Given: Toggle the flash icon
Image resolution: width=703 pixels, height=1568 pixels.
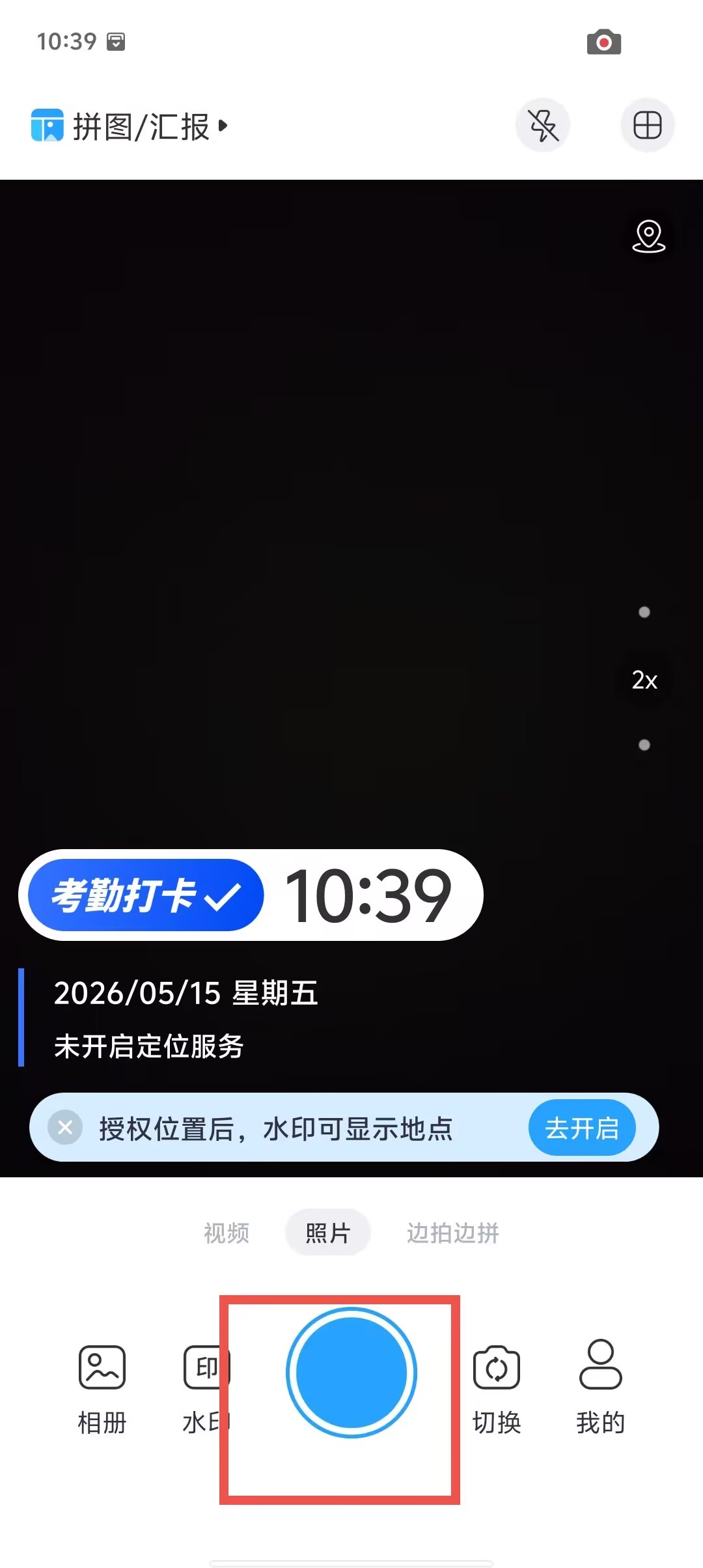Looking at the screenshot, I should click(543, 125).
